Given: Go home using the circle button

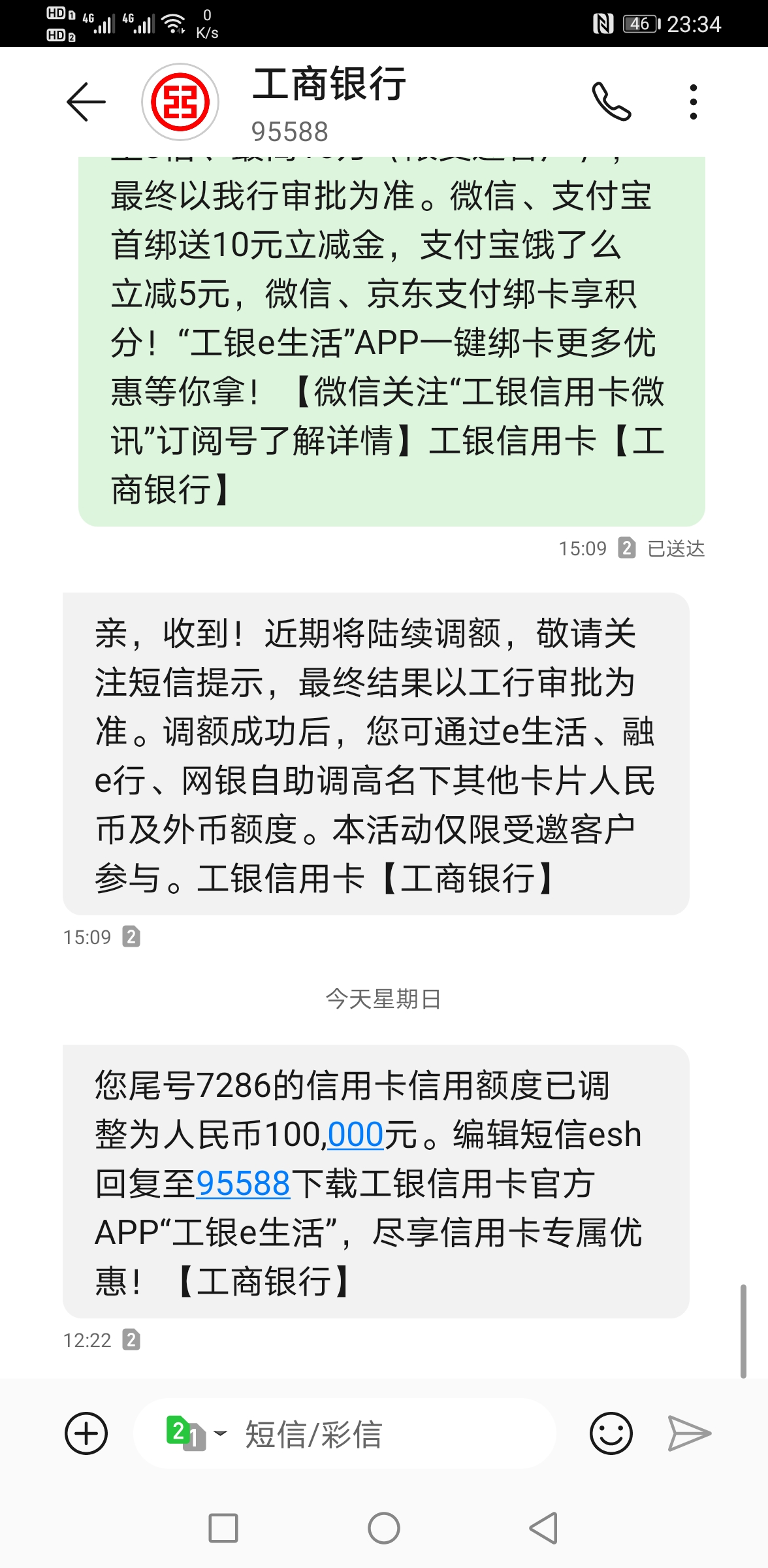Looking at the screenshot, I should click(x=384, y=1528).
